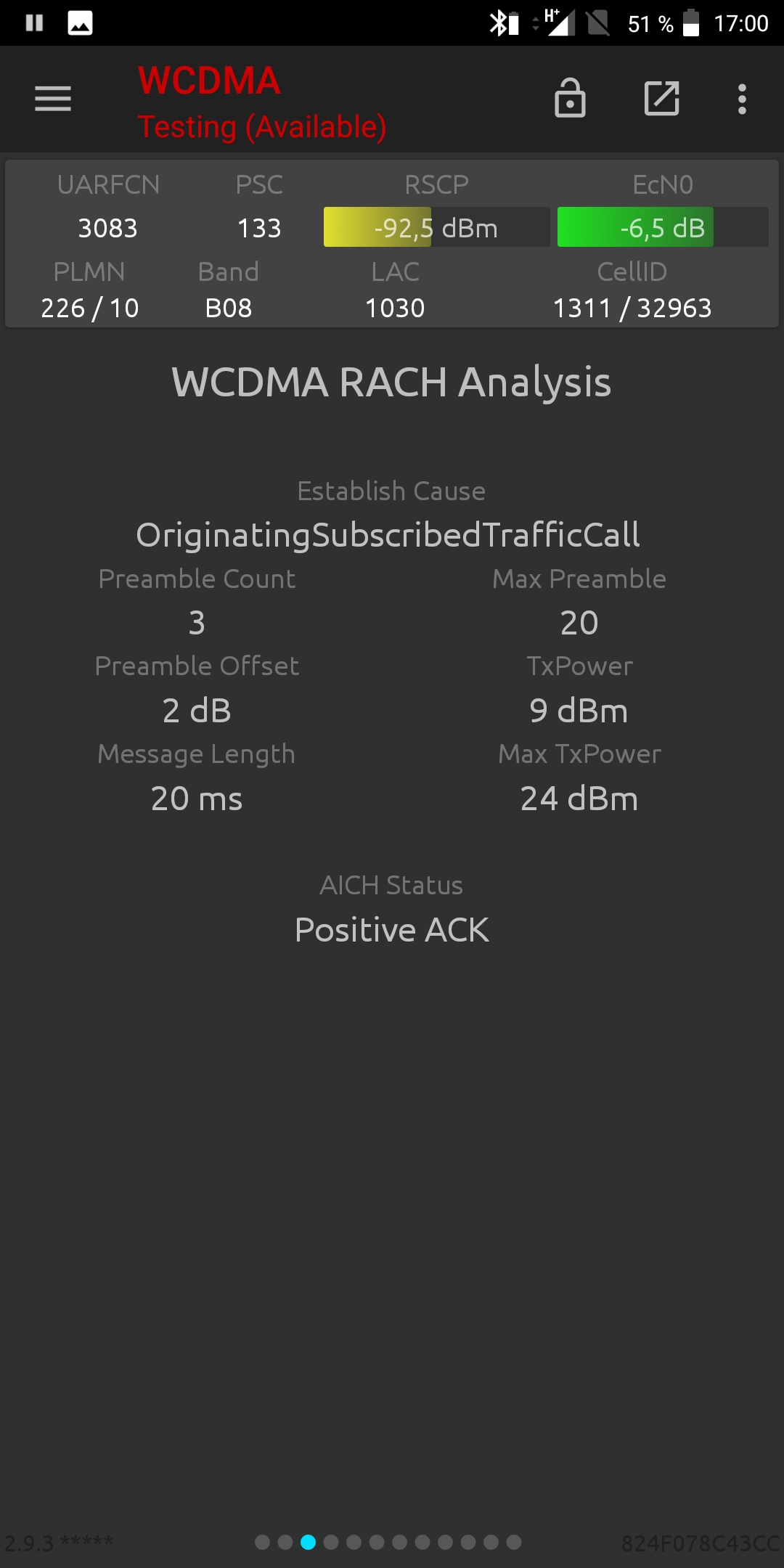The image size is (784, 1568).
Task: Open the three-dot overflow menu
Action: click(x=742, y=99)
